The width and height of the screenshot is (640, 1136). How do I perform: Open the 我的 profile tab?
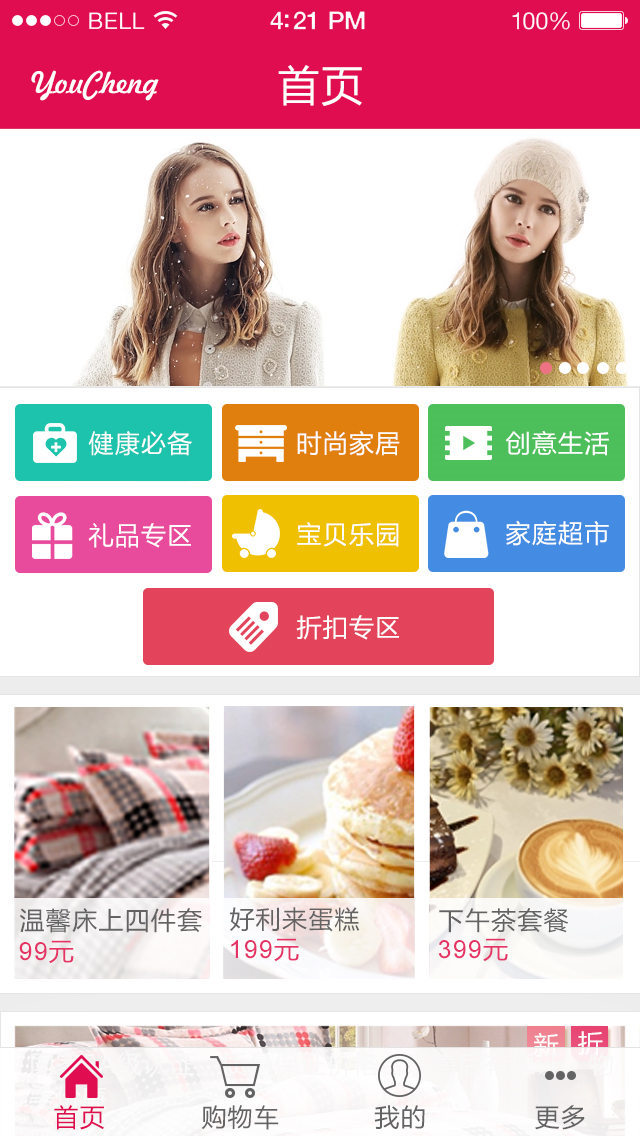[x=400, y=1092]
